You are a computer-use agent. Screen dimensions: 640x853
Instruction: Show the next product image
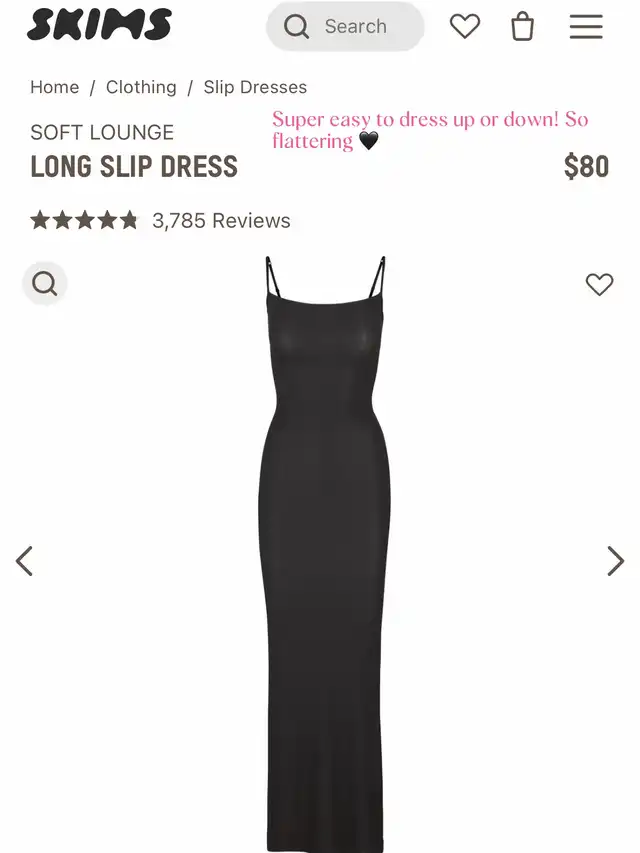point(615,561)
